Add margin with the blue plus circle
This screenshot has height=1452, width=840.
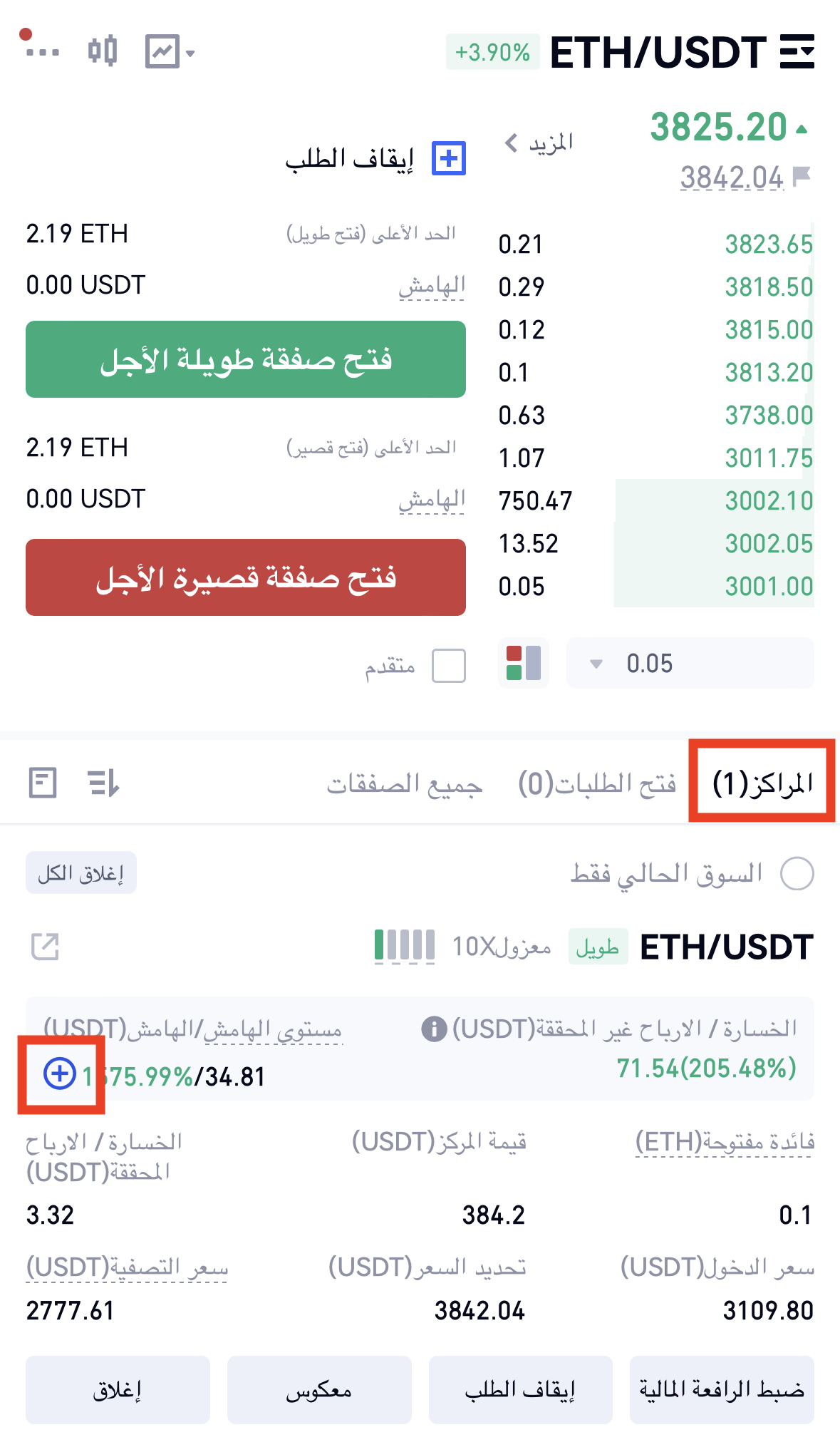(61, 1073)
